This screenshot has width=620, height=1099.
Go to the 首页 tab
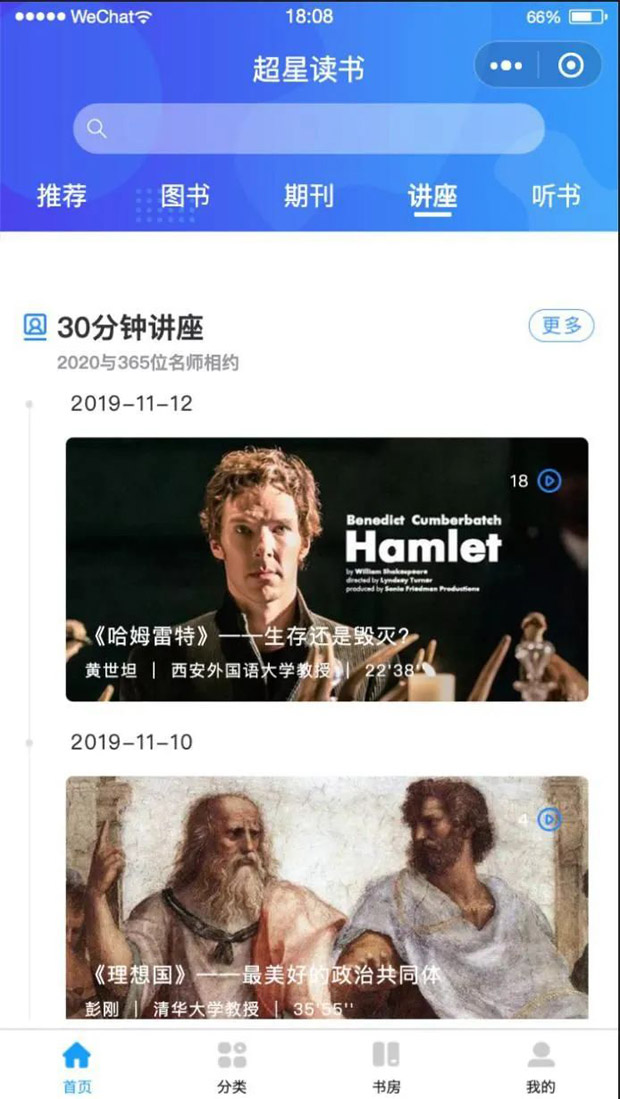pos(77,1065)
